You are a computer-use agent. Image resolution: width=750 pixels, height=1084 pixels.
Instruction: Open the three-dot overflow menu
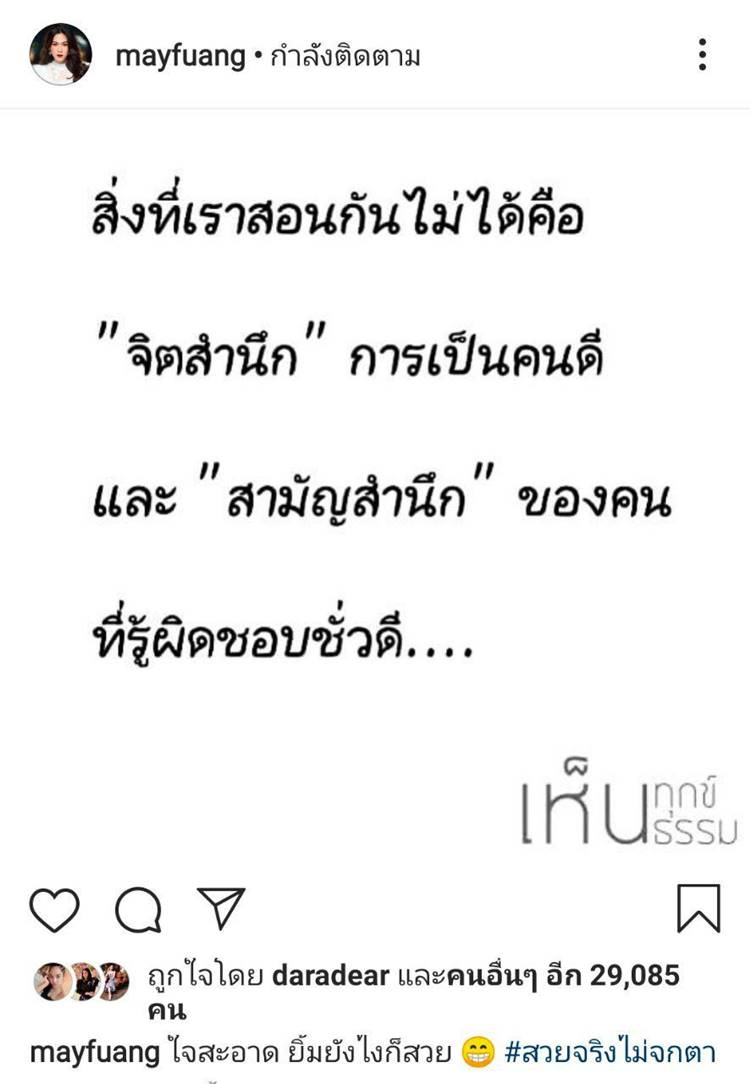[703, 55]
